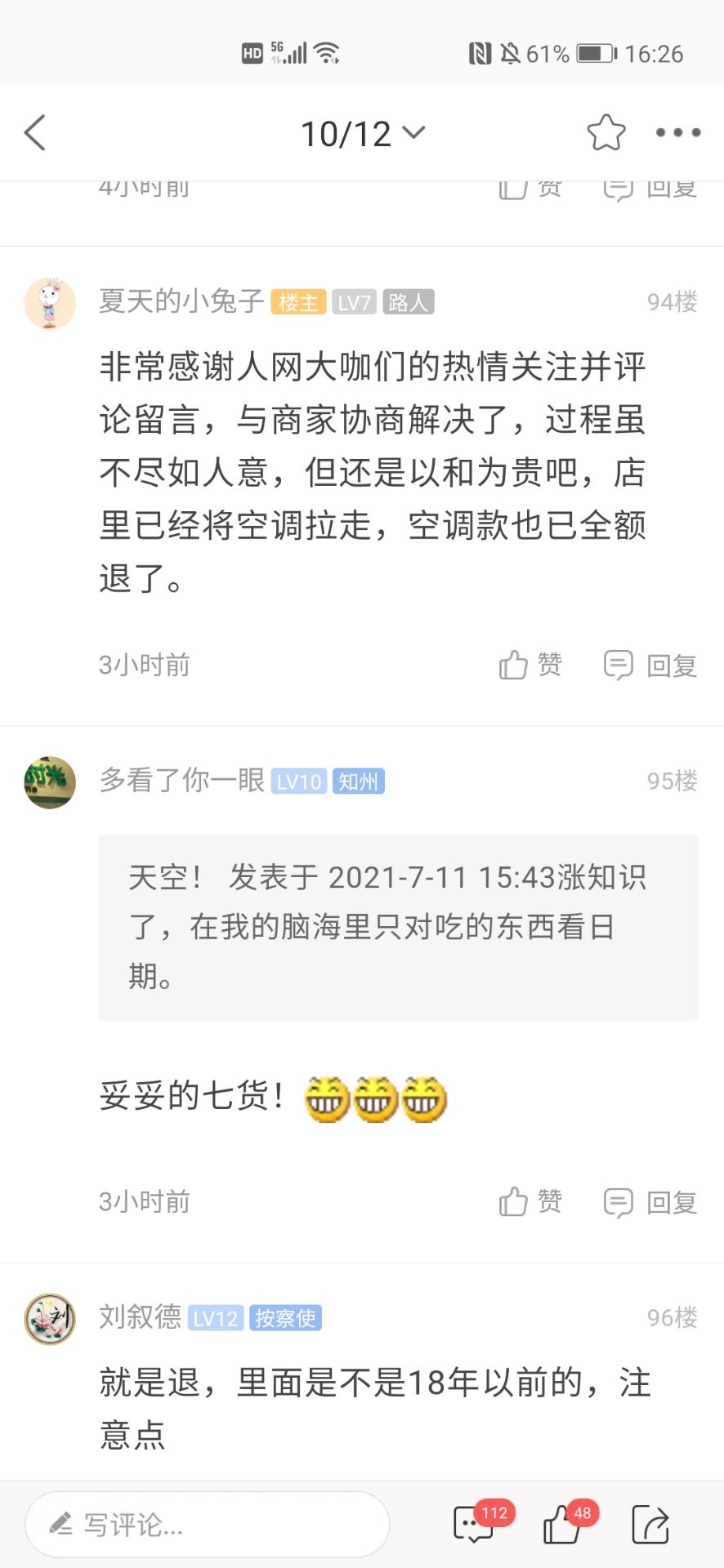Open the 10/12 page selector dropdown

pos(363,134)
